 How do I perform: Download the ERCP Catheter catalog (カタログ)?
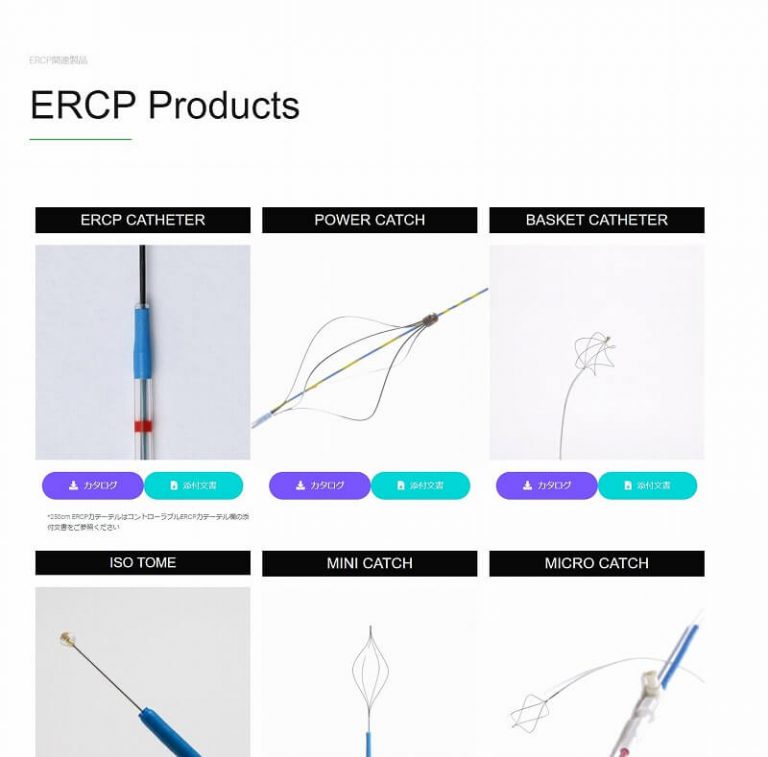[93, 485]
